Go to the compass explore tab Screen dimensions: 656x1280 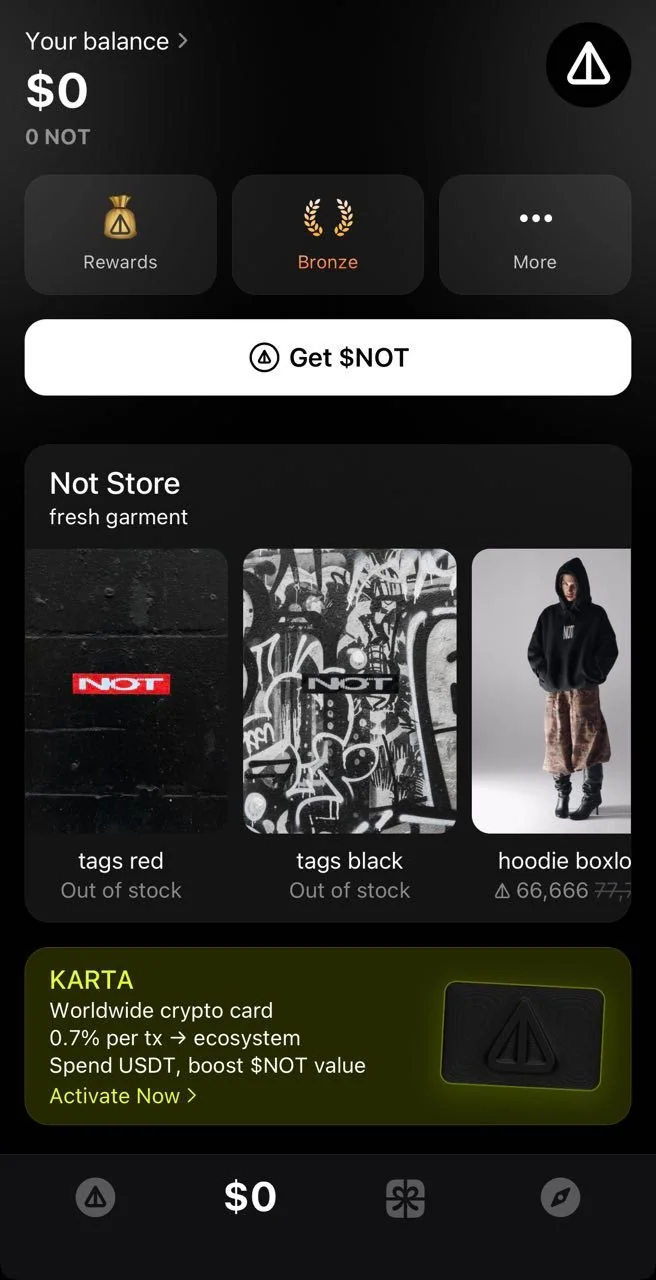(560, 1197)
